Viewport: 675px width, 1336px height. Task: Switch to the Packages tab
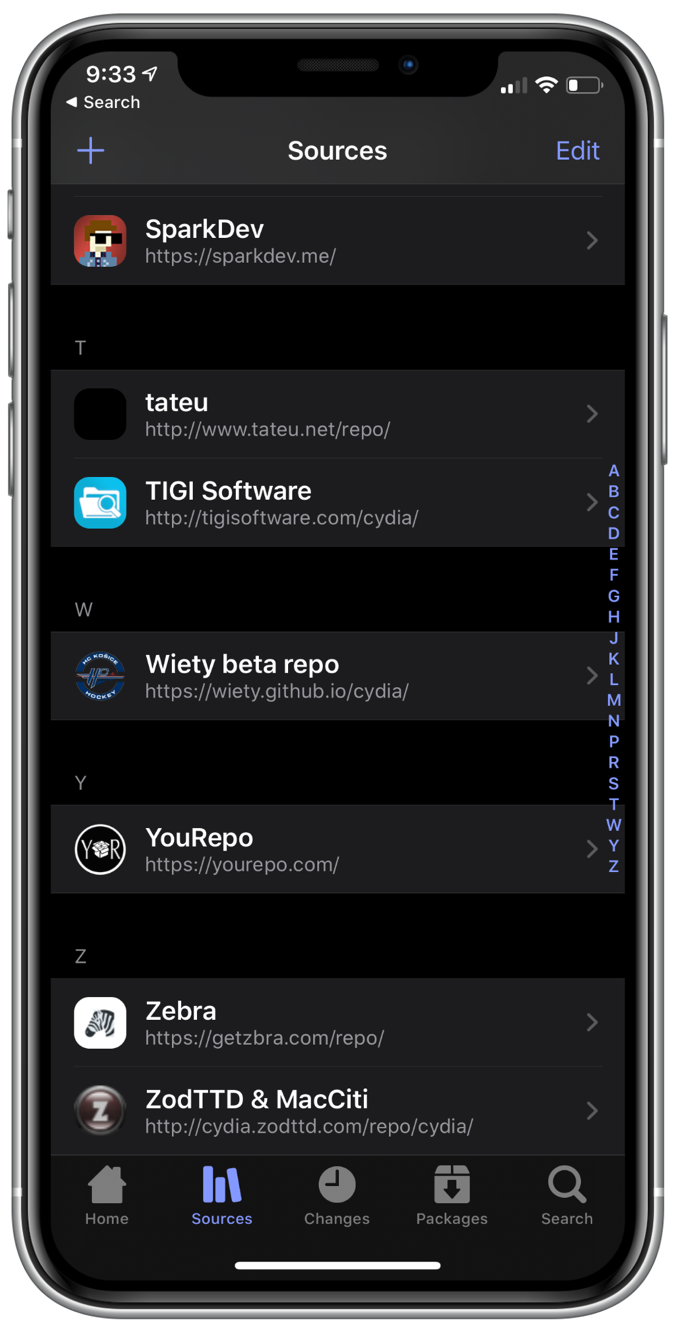452,1197
